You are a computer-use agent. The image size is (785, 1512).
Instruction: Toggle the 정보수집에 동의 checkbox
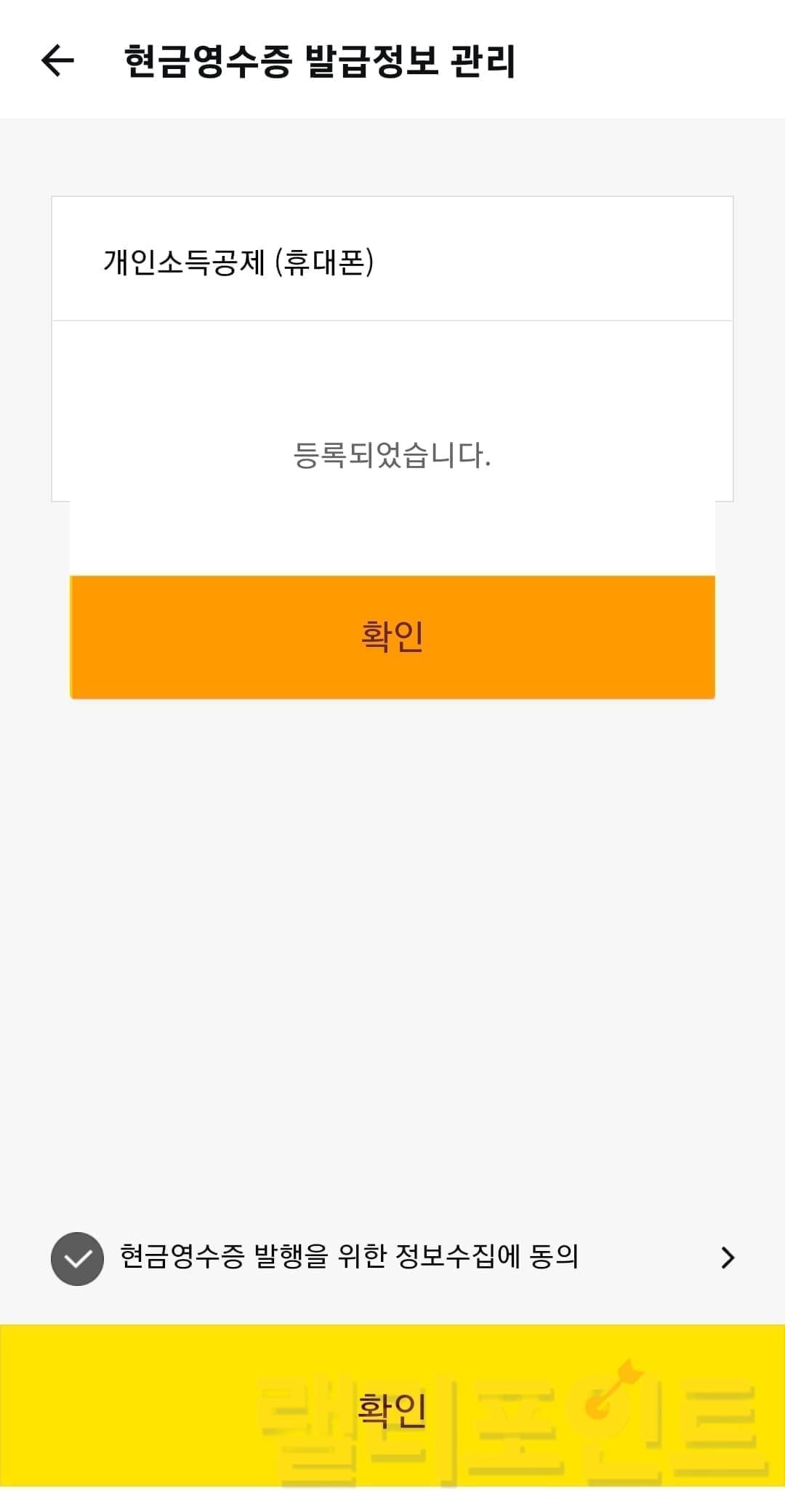coord(77,1258)
